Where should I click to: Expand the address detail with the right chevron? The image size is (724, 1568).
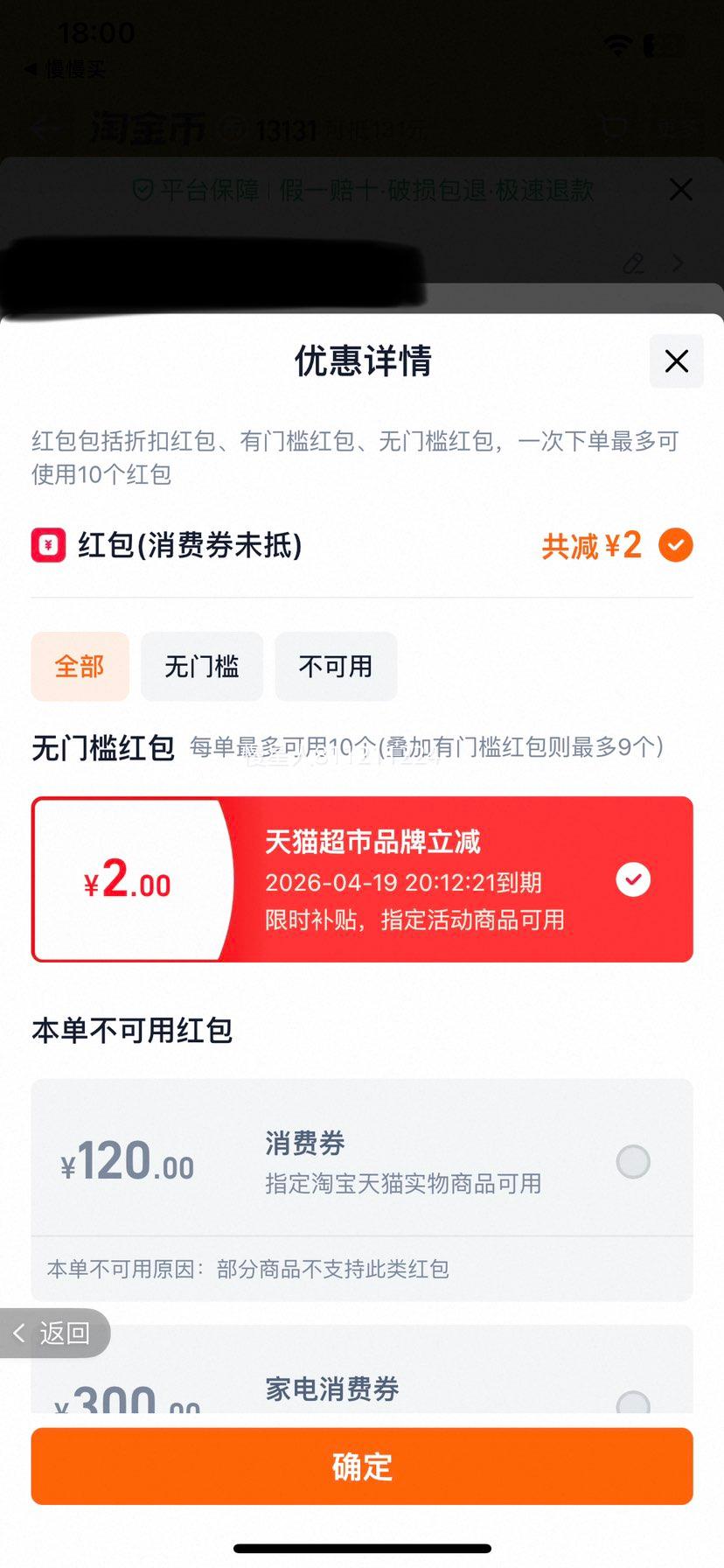tap(678, 262)
